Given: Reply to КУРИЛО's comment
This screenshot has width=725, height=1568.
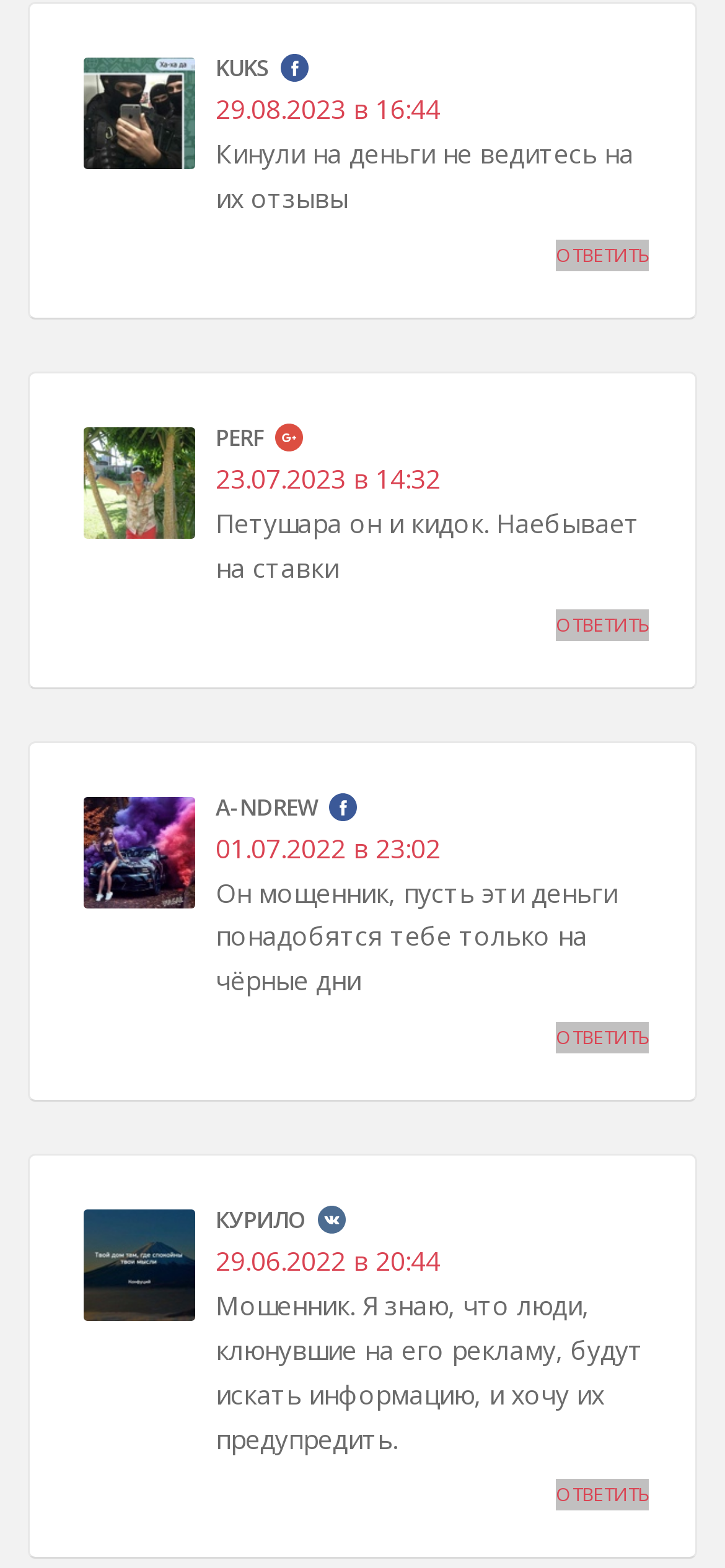Looking at the screenshot, I should pyautogui.click(x=602, y=1494).
